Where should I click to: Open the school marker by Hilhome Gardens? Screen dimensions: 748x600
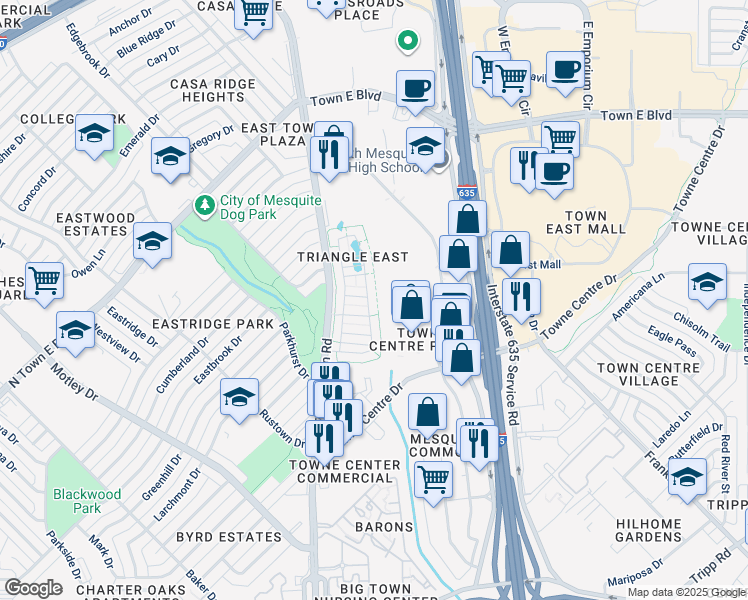point(688,476)
